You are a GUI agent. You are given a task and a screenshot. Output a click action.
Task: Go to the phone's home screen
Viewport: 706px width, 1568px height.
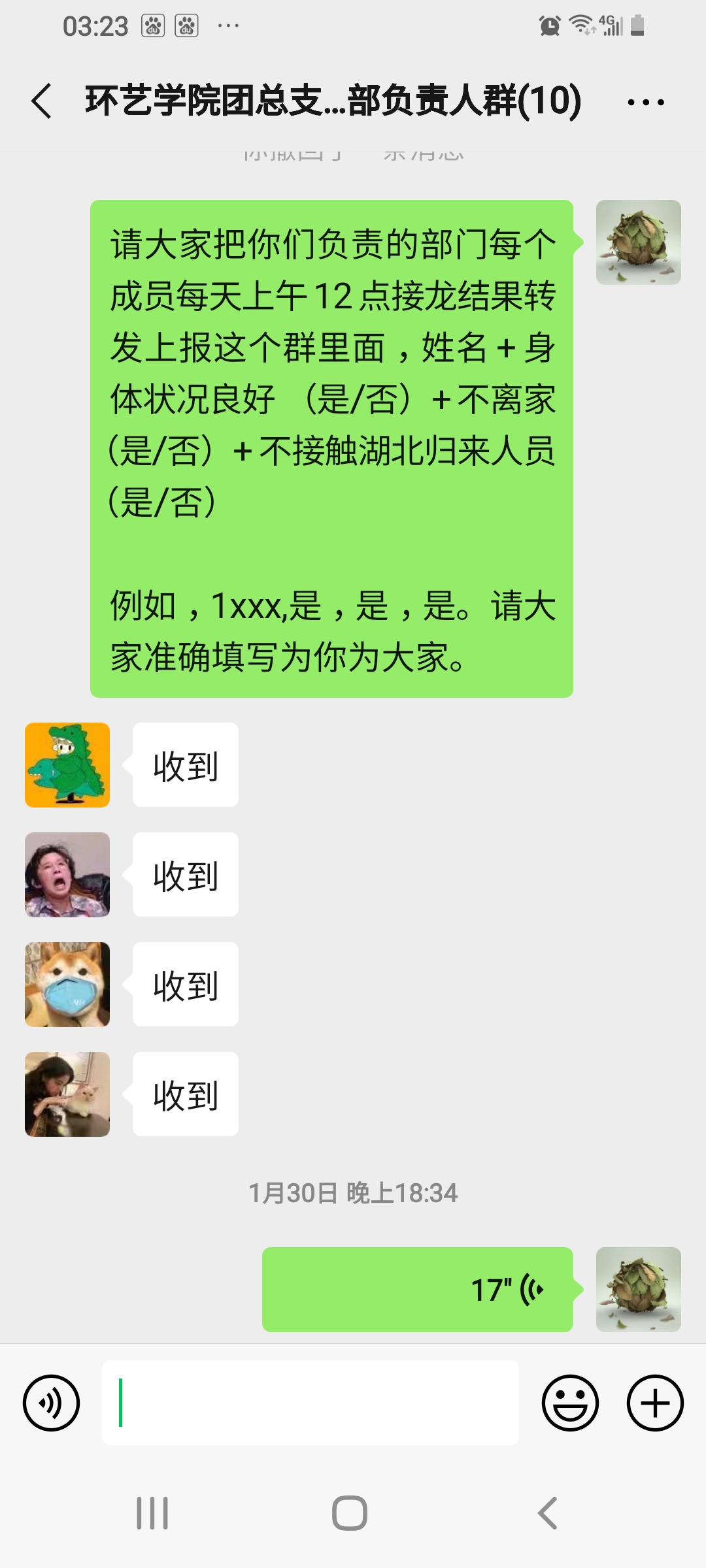click(x=350, y=1513)
